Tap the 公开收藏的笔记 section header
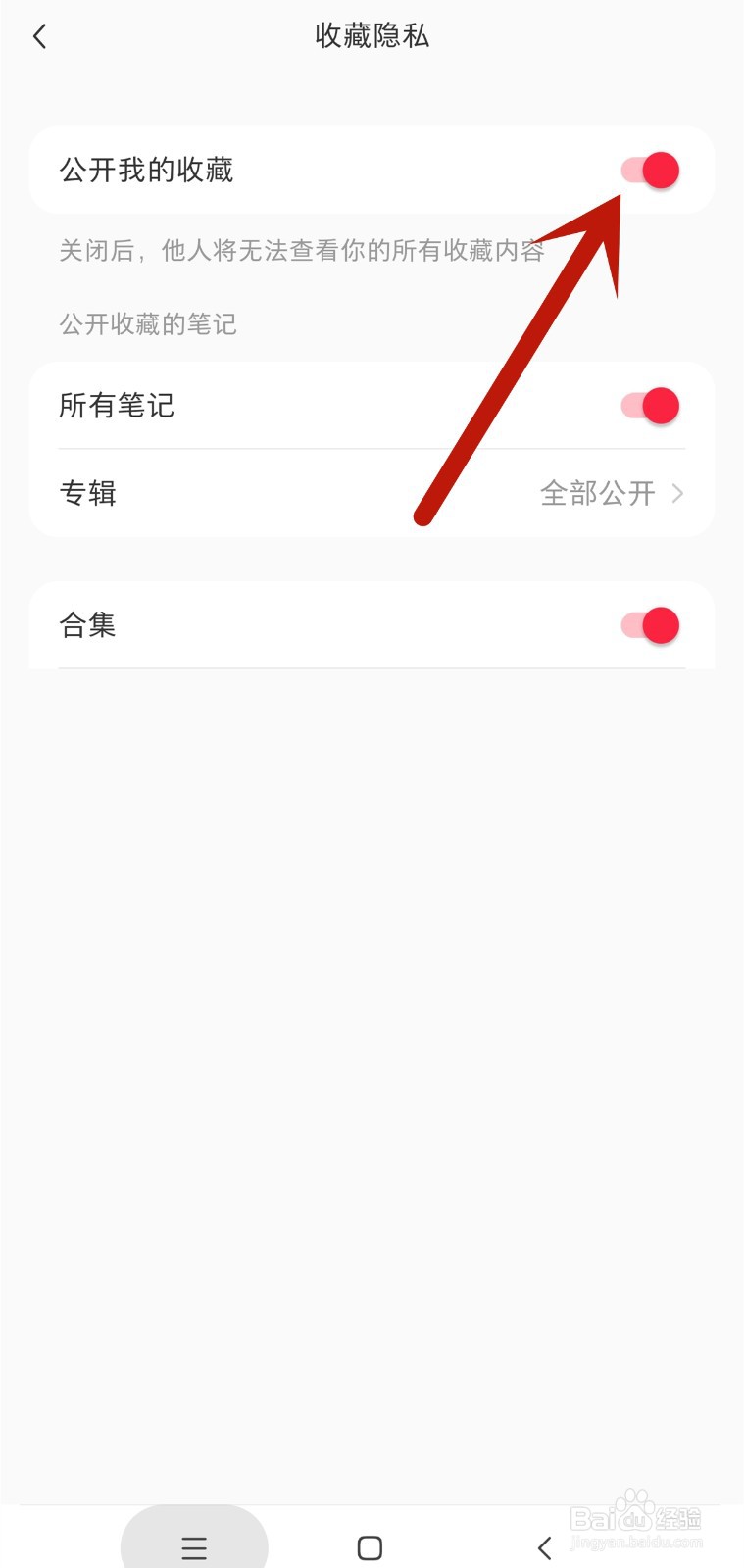 (x=147, y=324)
